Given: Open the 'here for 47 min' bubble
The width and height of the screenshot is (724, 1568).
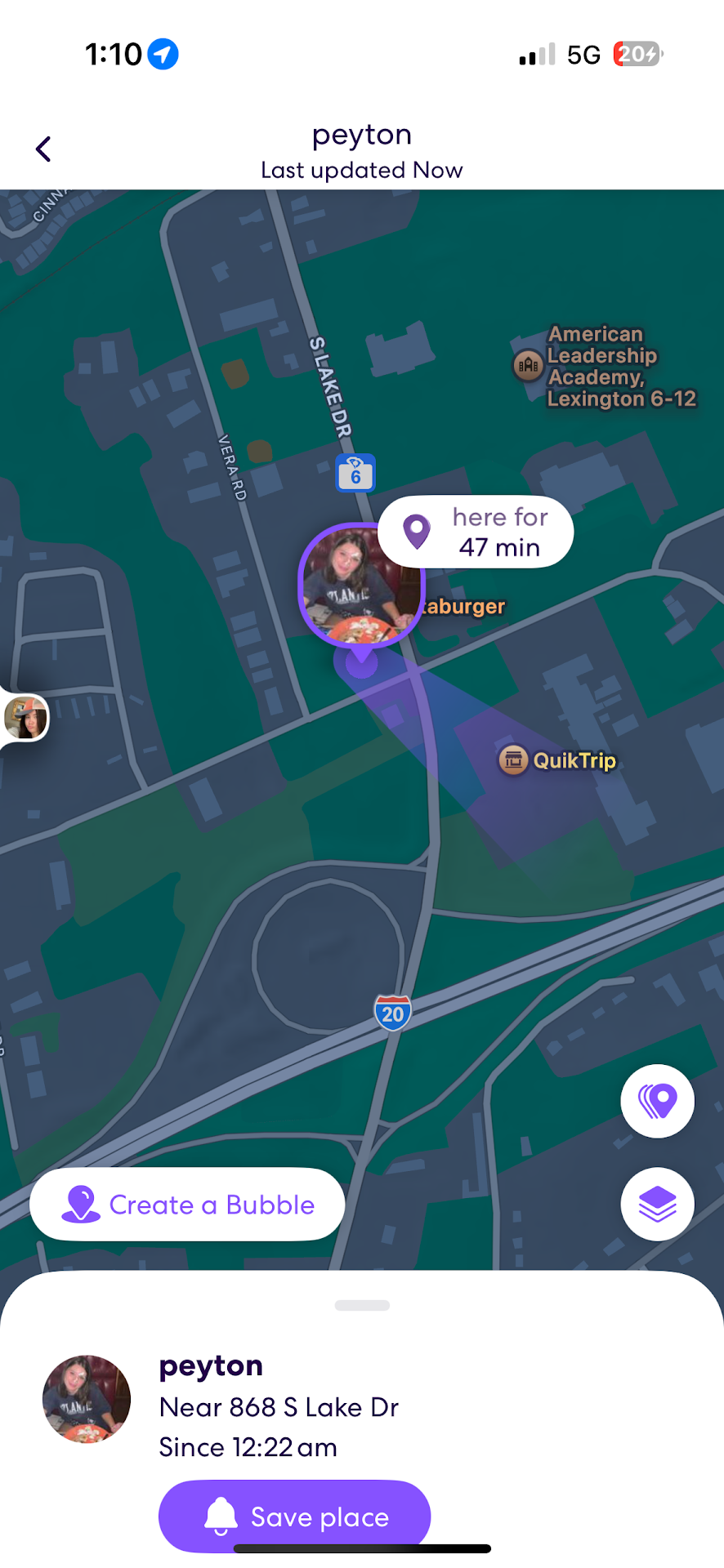Looking at the screenshot, I should coord(476,532).
